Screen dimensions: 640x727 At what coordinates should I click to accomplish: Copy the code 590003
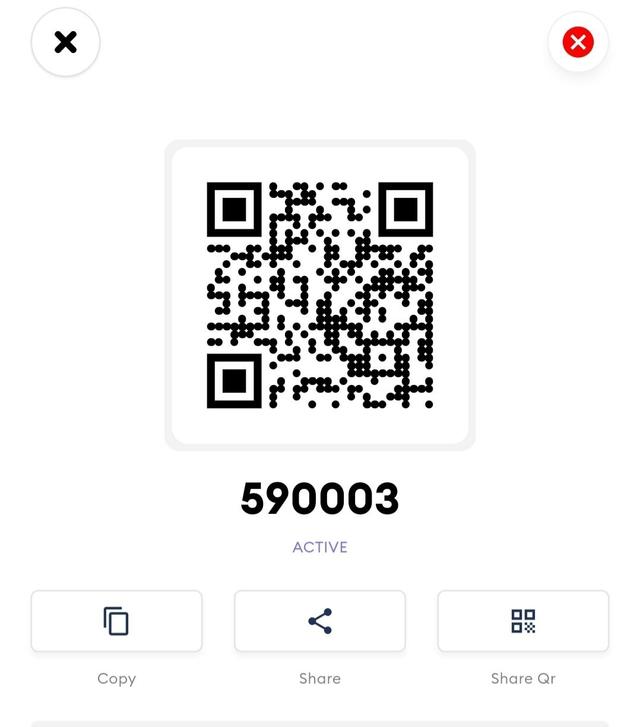[x=116, y=621]
